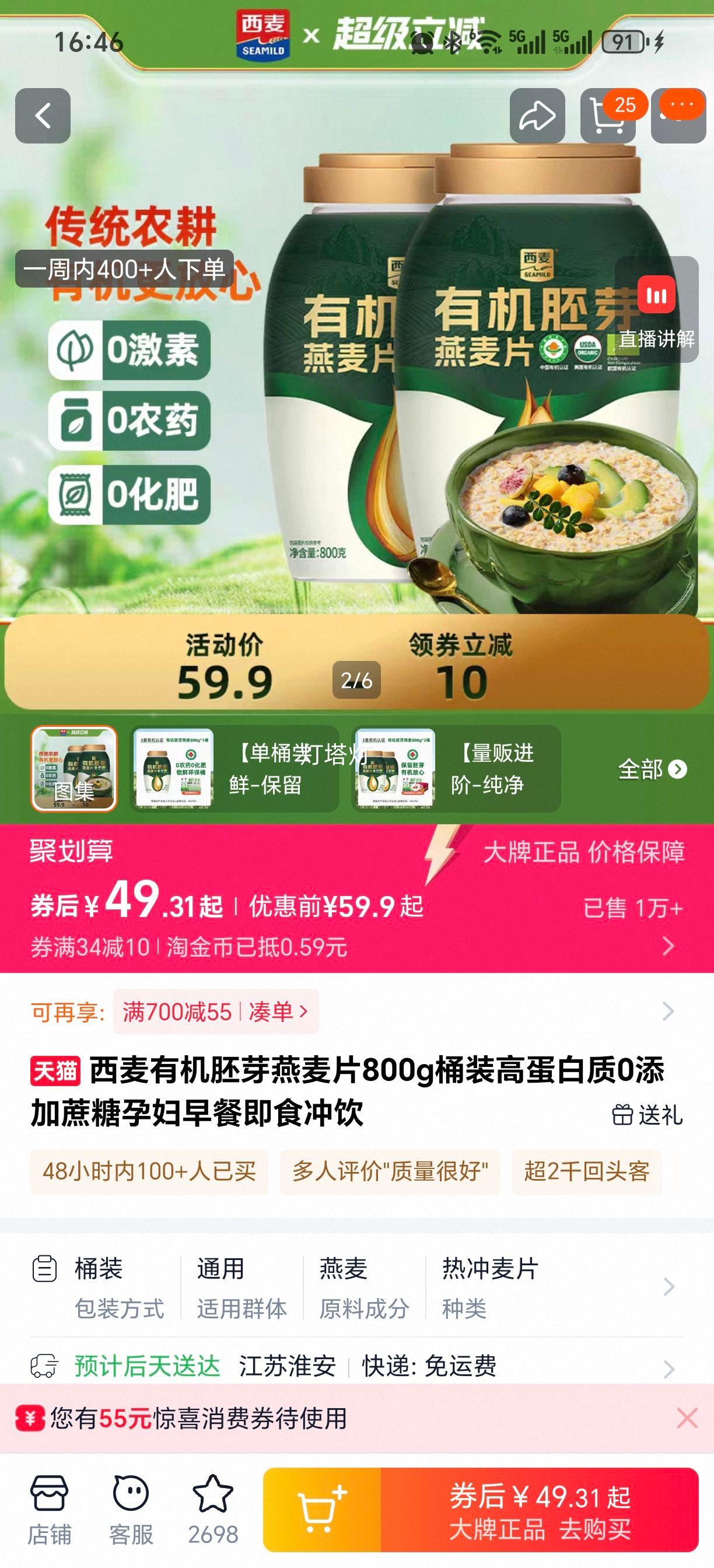The image size is (714, 1568).
Task: Navigate back with the arrow icon
Action: (x=43, y=116)
